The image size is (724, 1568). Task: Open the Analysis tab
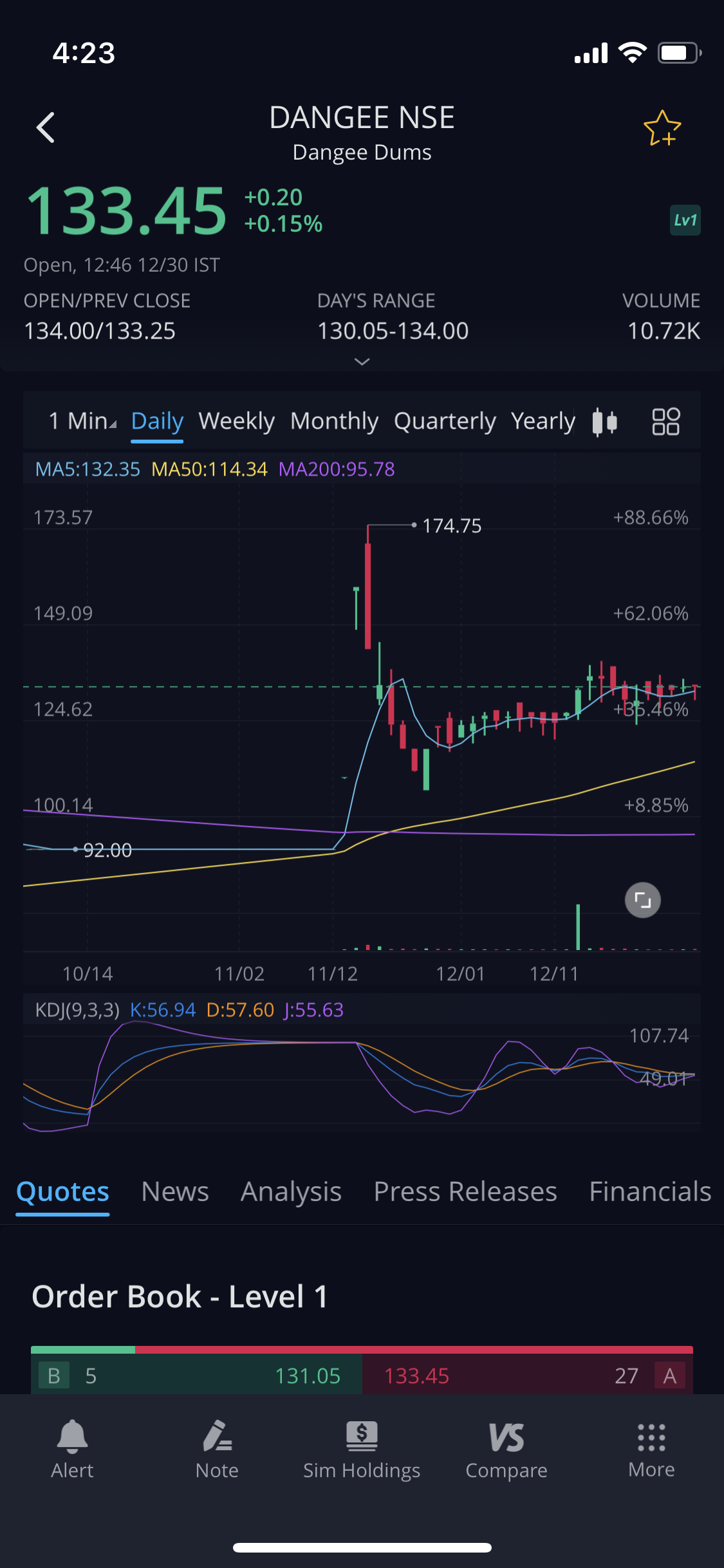pos(291,1191)
